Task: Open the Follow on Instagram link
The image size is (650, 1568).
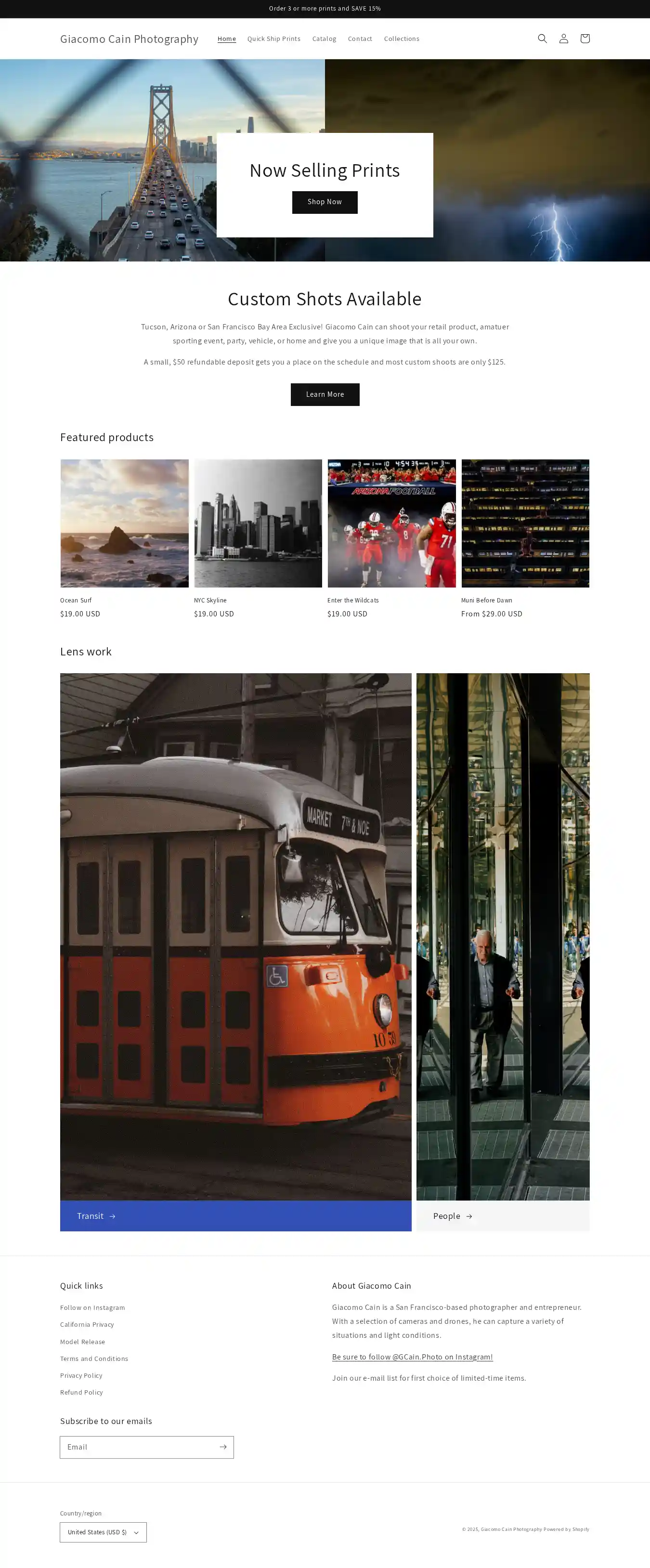Action: (92, 1307)
